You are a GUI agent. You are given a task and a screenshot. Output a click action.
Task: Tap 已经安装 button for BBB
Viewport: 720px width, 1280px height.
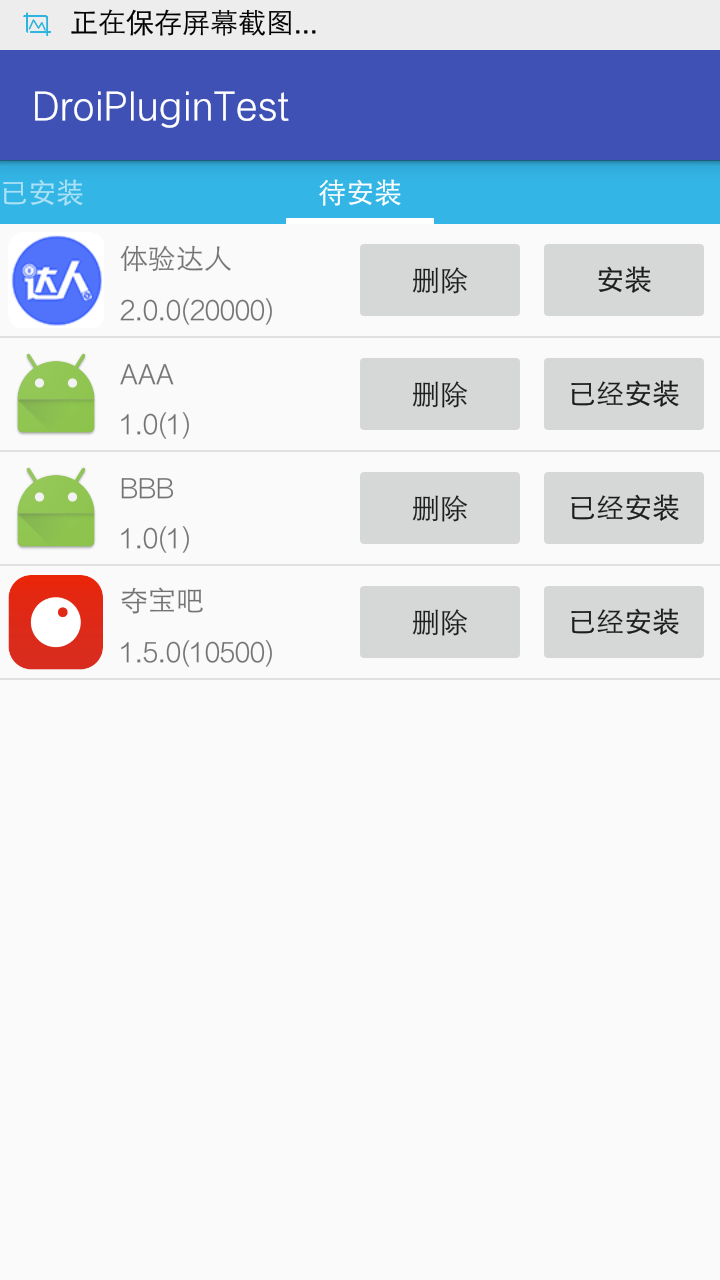click(x=624, y=508)
